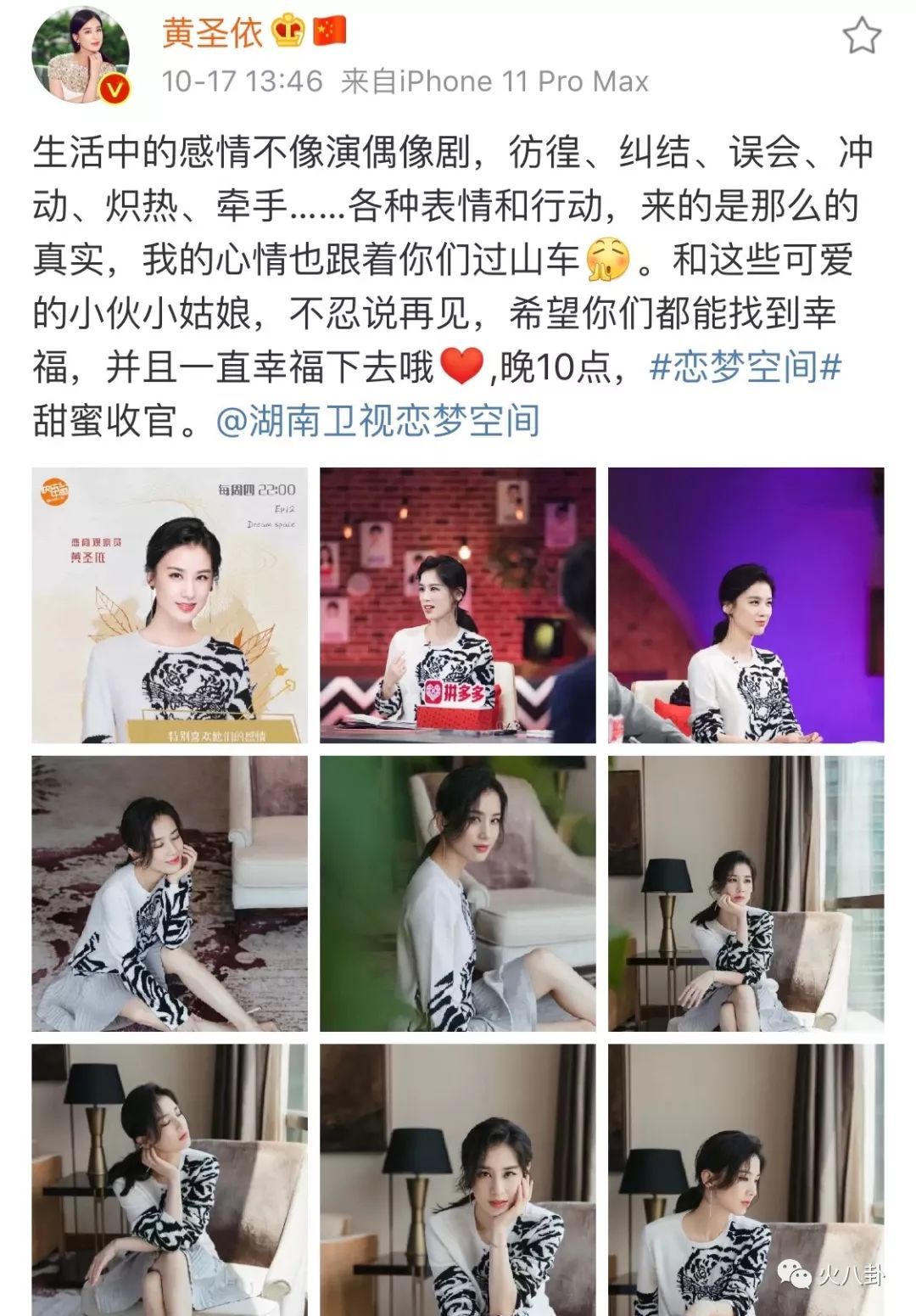Favorite the post with the star icon
This screenshot has width=916, height=1316.
click(861, 36)
